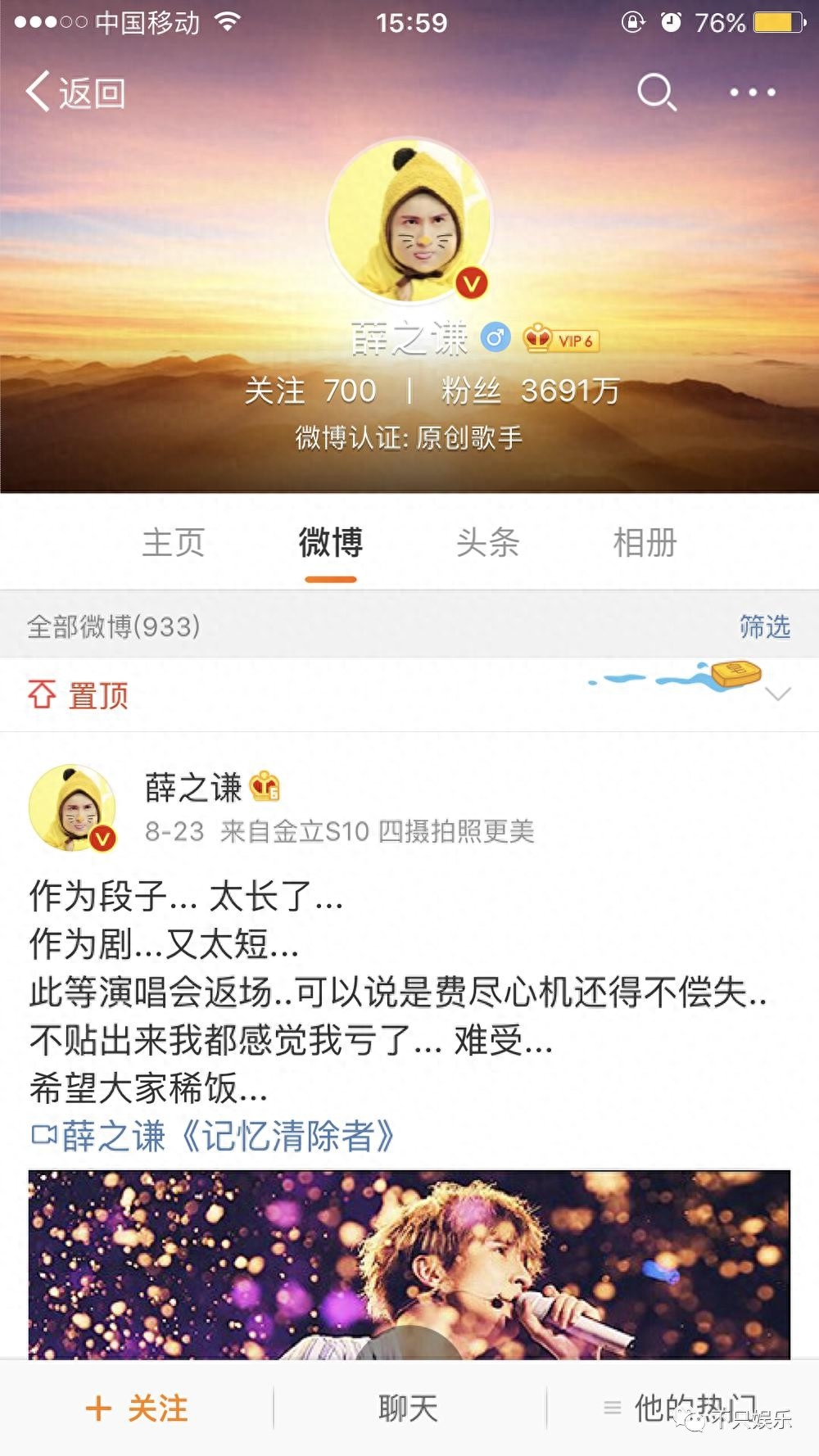Expand the pinned post's chevron menu
819x1456 pixels.
777,694
